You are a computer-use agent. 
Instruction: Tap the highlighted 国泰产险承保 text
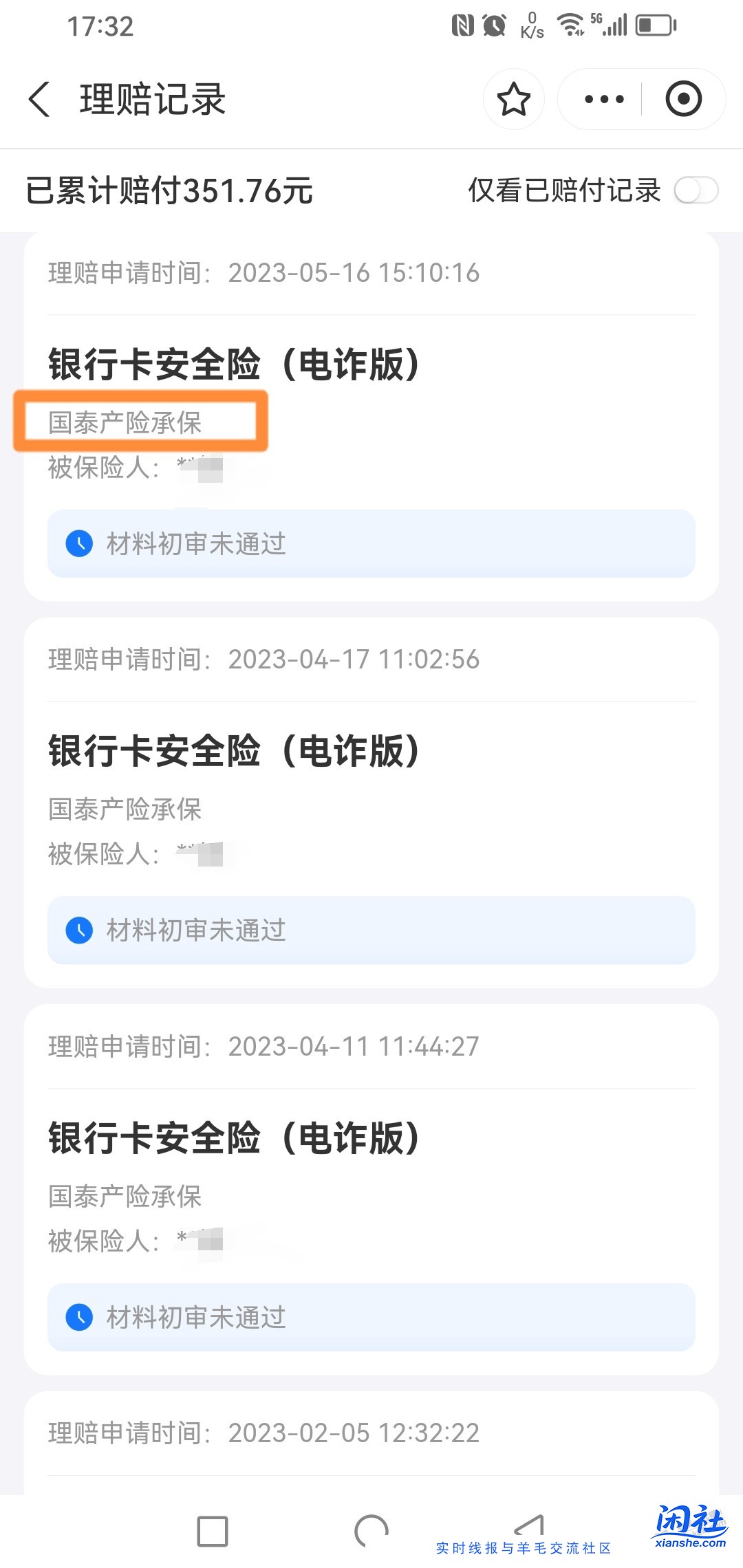pyautogui.click(x=125, y=424)
